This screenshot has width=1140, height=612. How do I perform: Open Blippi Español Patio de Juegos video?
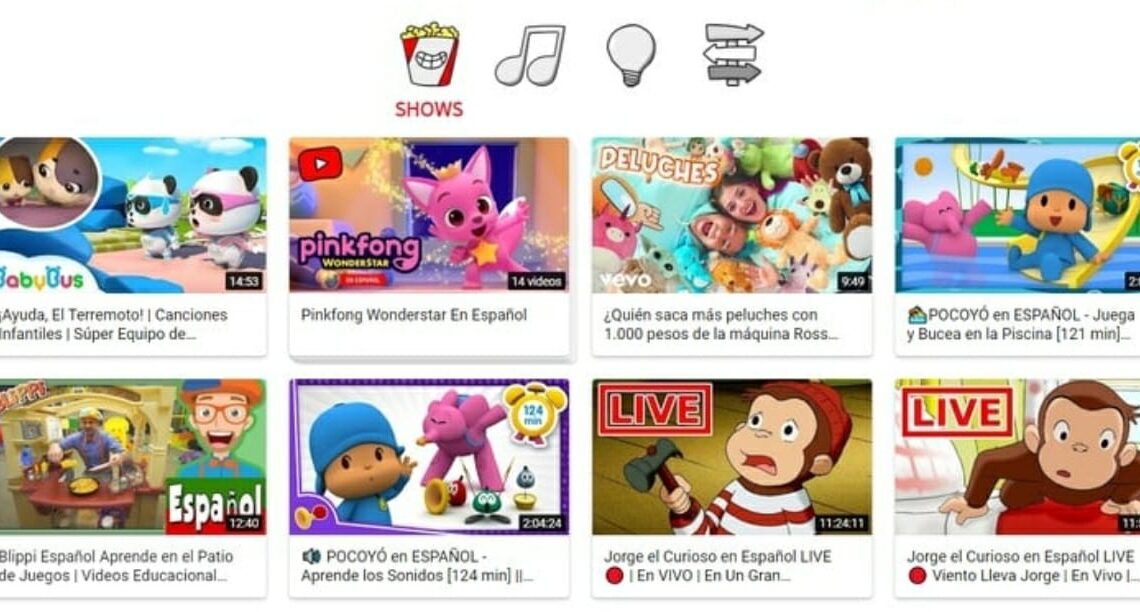(x=132, y=457)
